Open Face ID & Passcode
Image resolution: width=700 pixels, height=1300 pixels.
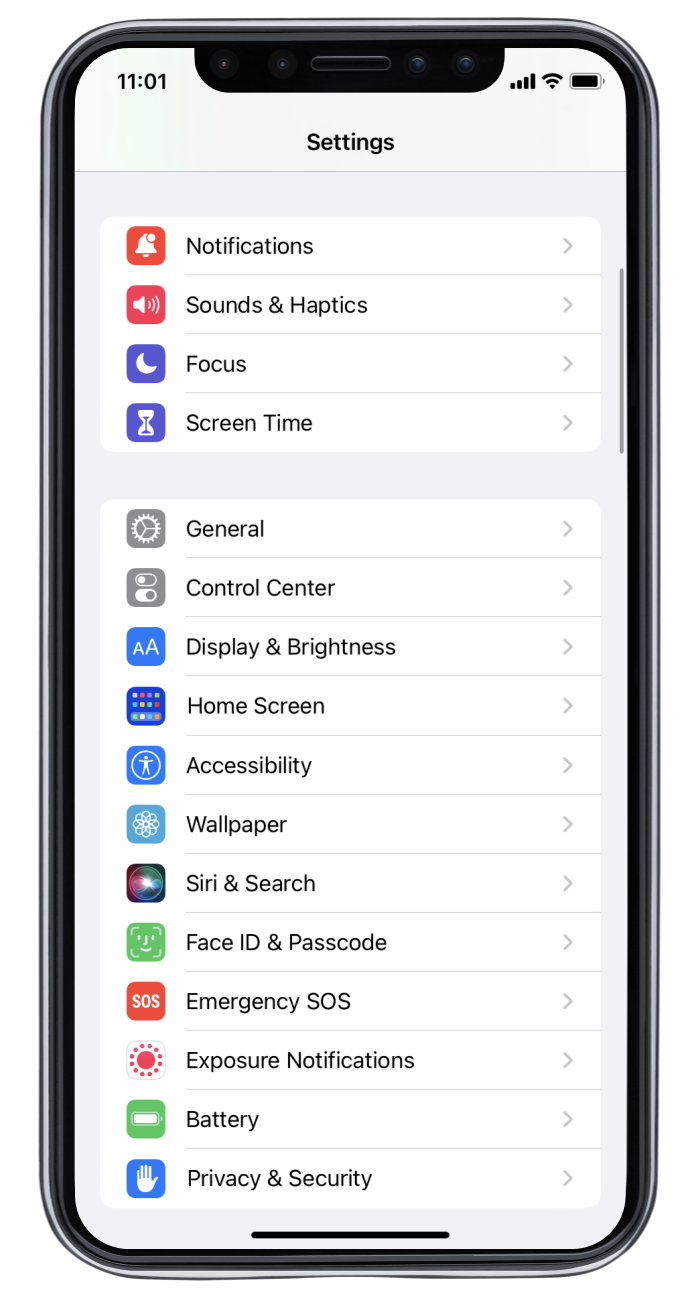coord(350,942)
